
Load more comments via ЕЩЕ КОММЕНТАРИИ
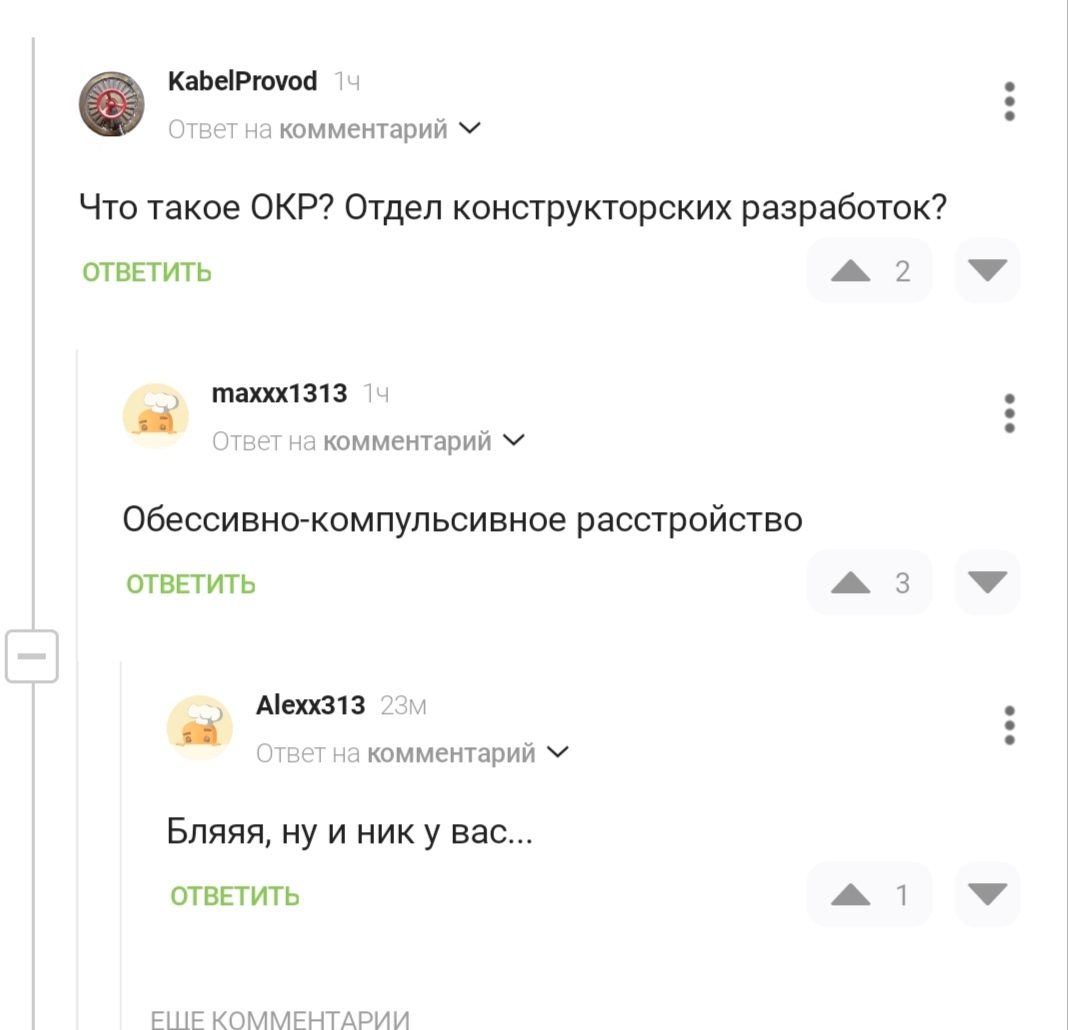(280, 1020)
